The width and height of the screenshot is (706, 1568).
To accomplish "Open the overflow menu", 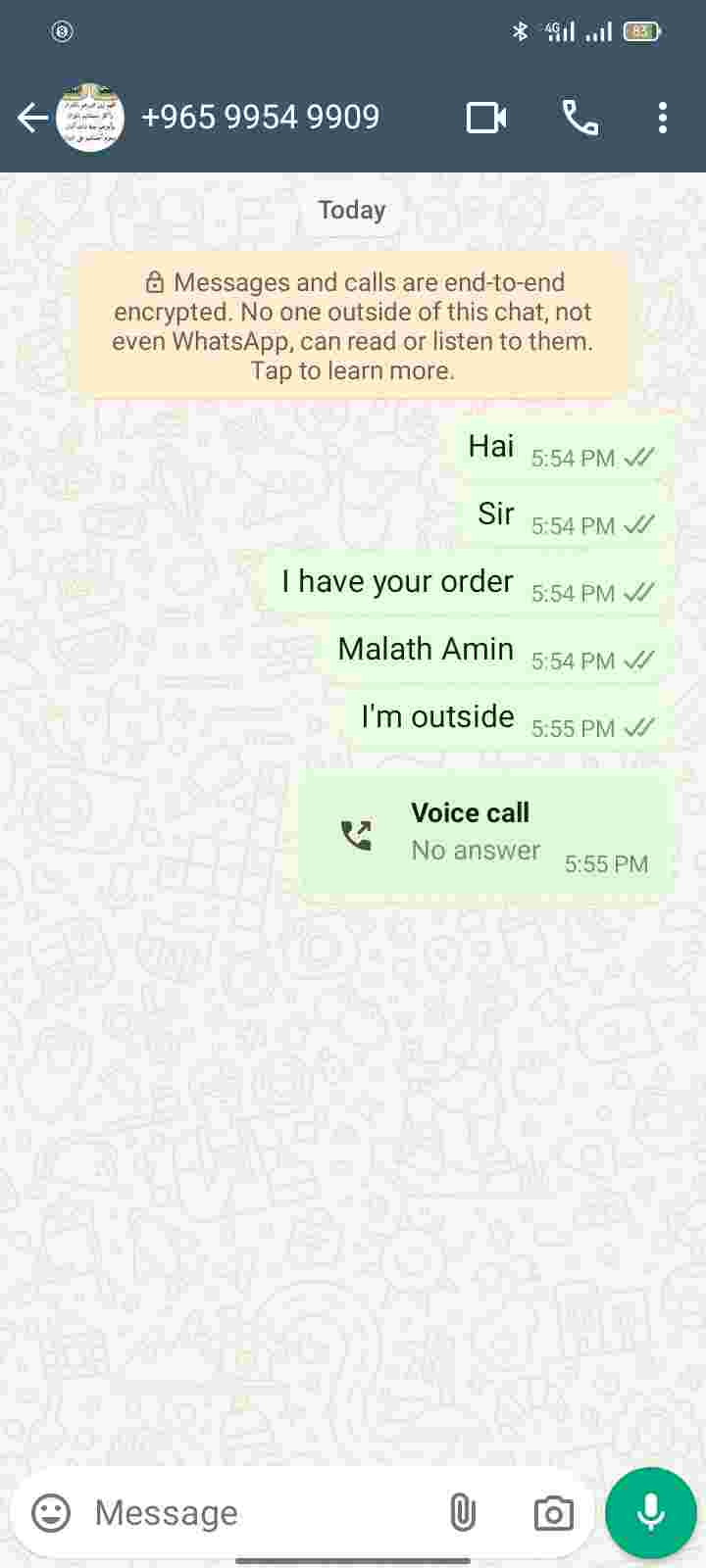I will (x=663, y=119).
